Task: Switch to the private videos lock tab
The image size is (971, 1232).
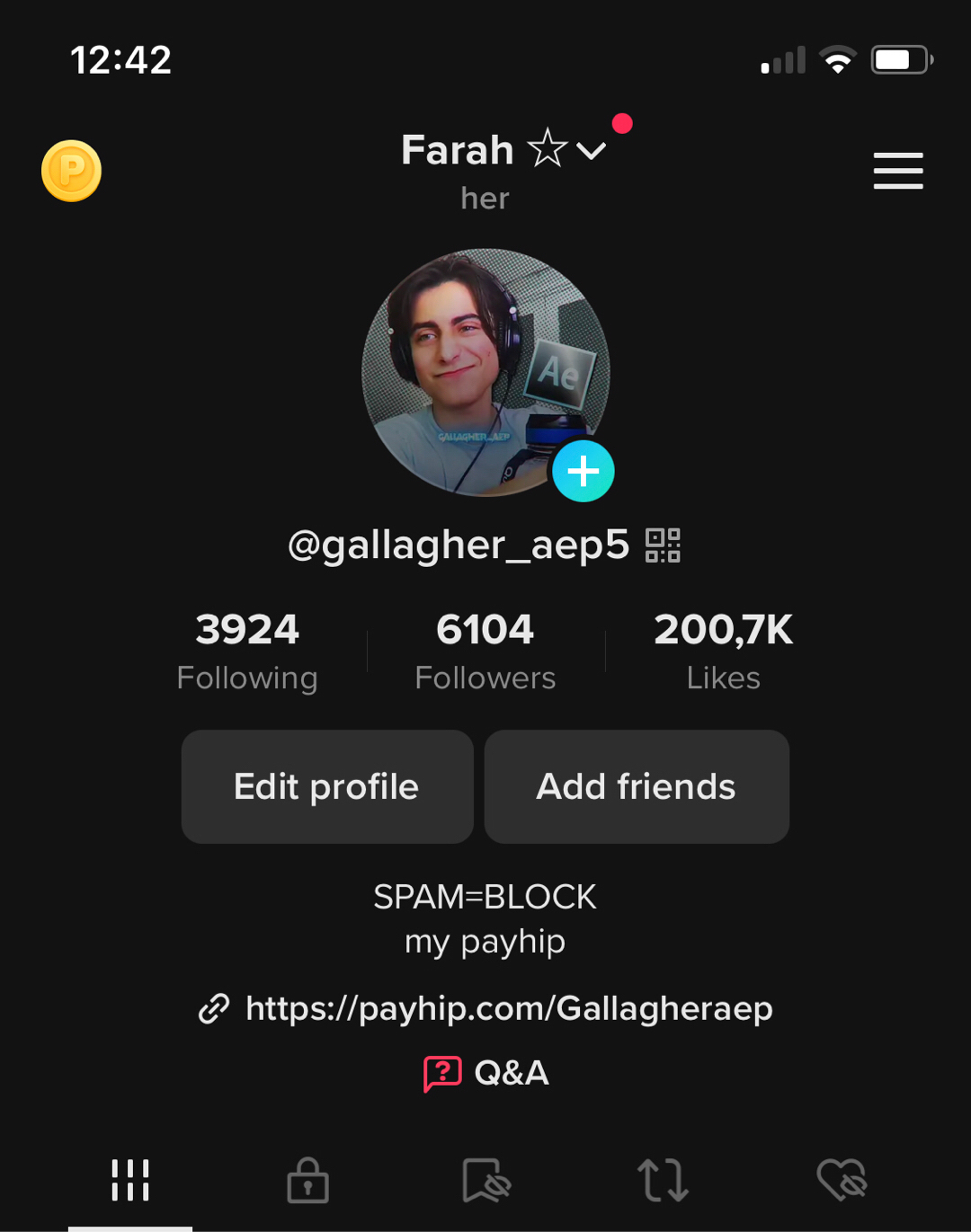Action: (307, 1180)
